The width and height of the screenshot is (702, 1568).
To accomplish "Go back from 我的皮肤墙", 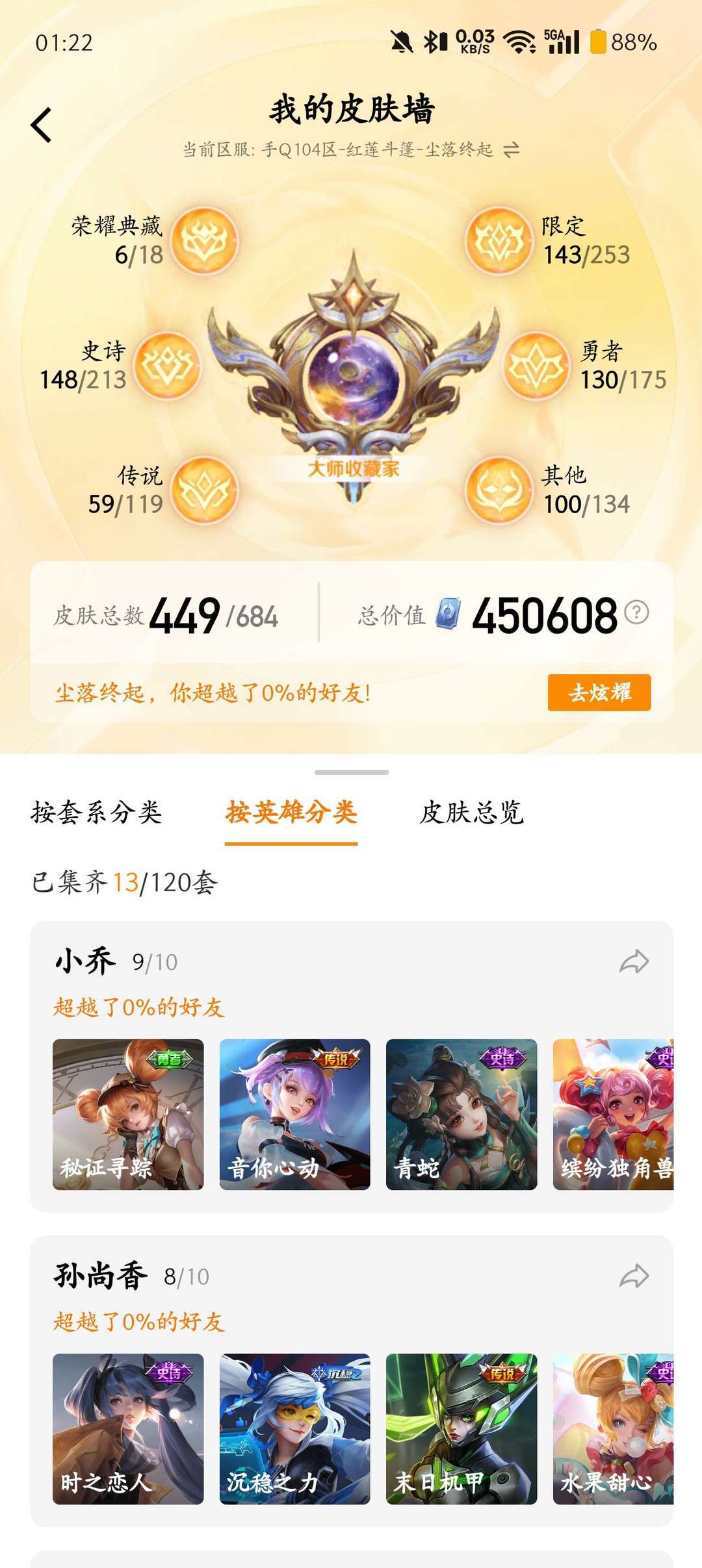I will click(42, 125).
